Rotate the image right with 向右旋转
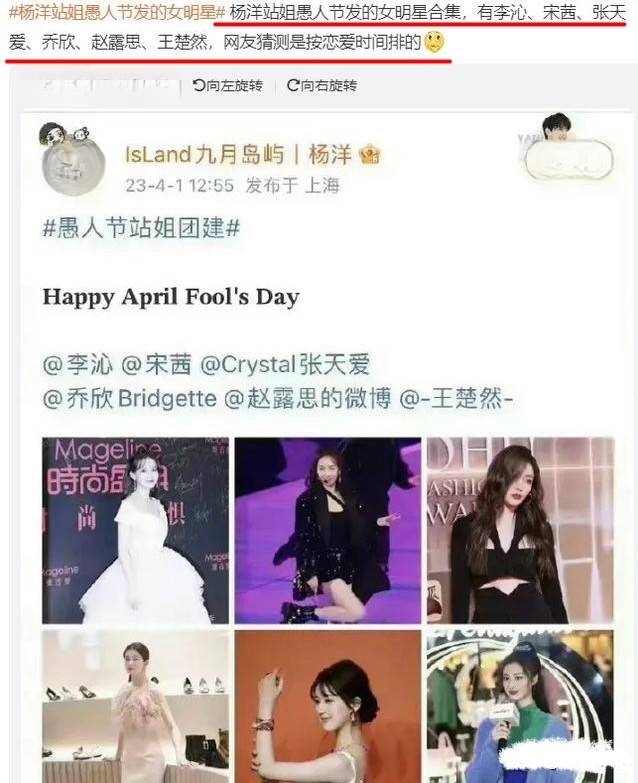The width and height of the screenshot is (638, 783). tap(321, 87)
